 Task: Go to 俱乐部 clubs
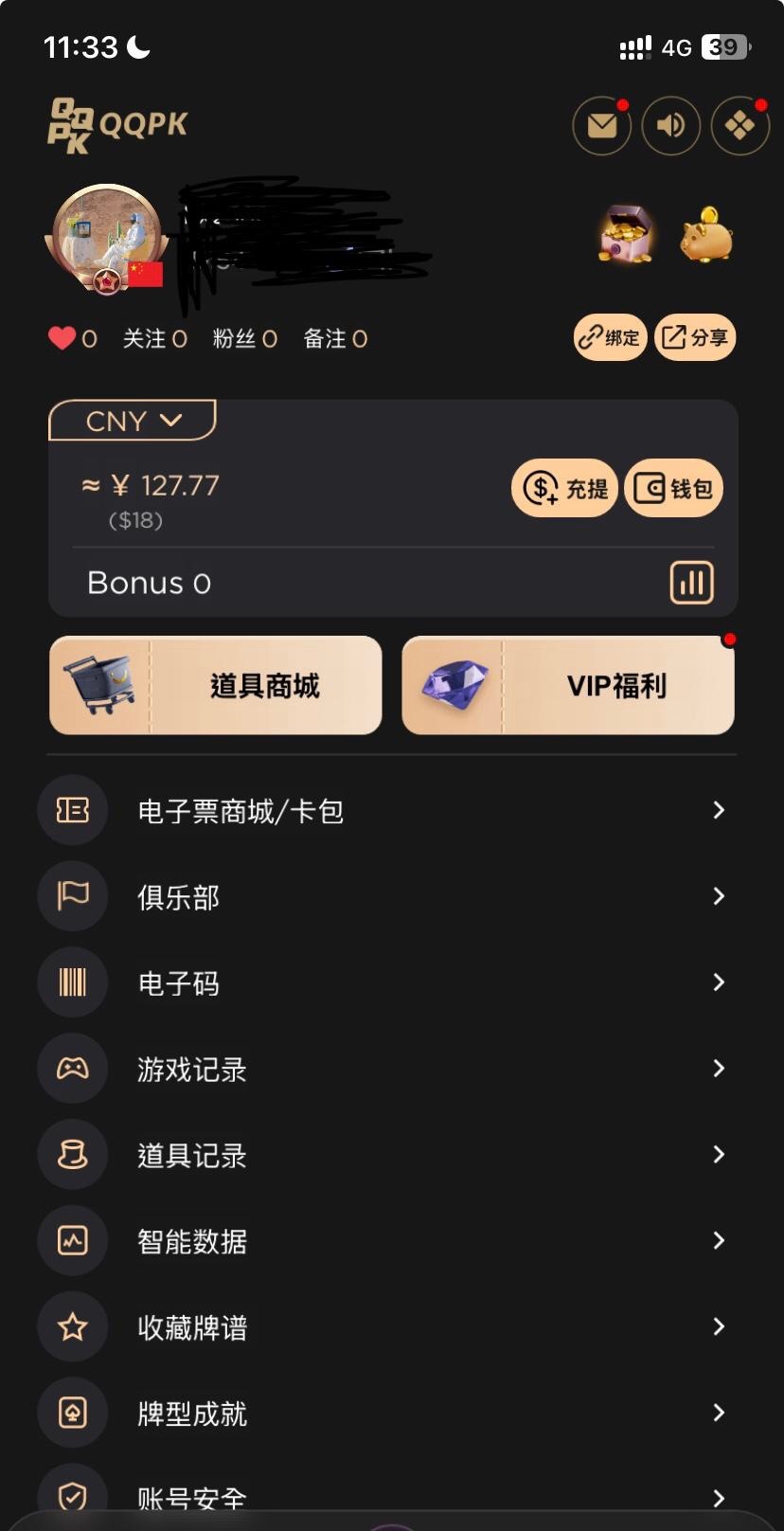(x=390, y=896)
